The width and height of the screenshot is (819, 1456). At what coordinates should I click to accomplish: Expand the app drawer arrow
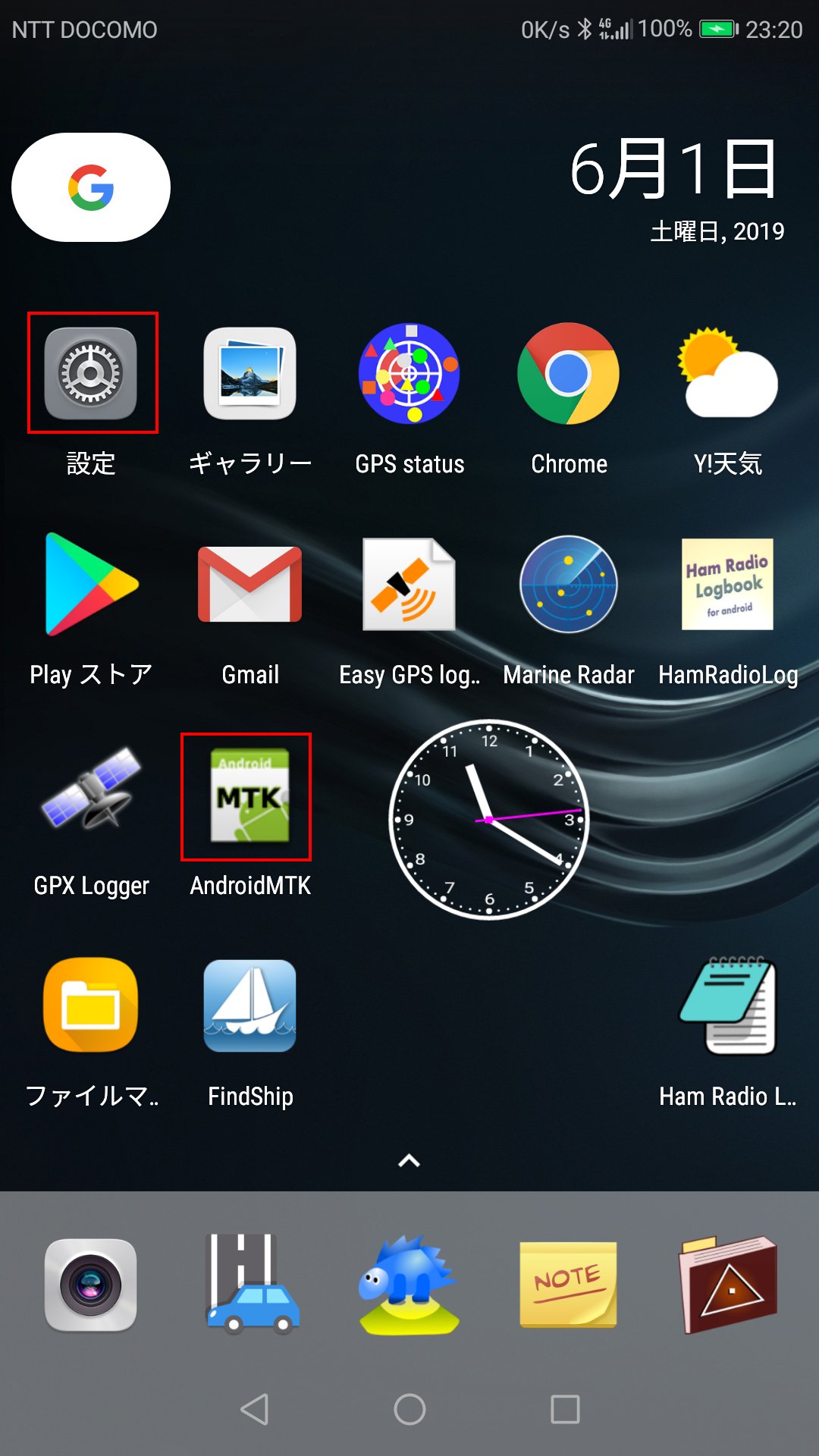pos(409,1161)
